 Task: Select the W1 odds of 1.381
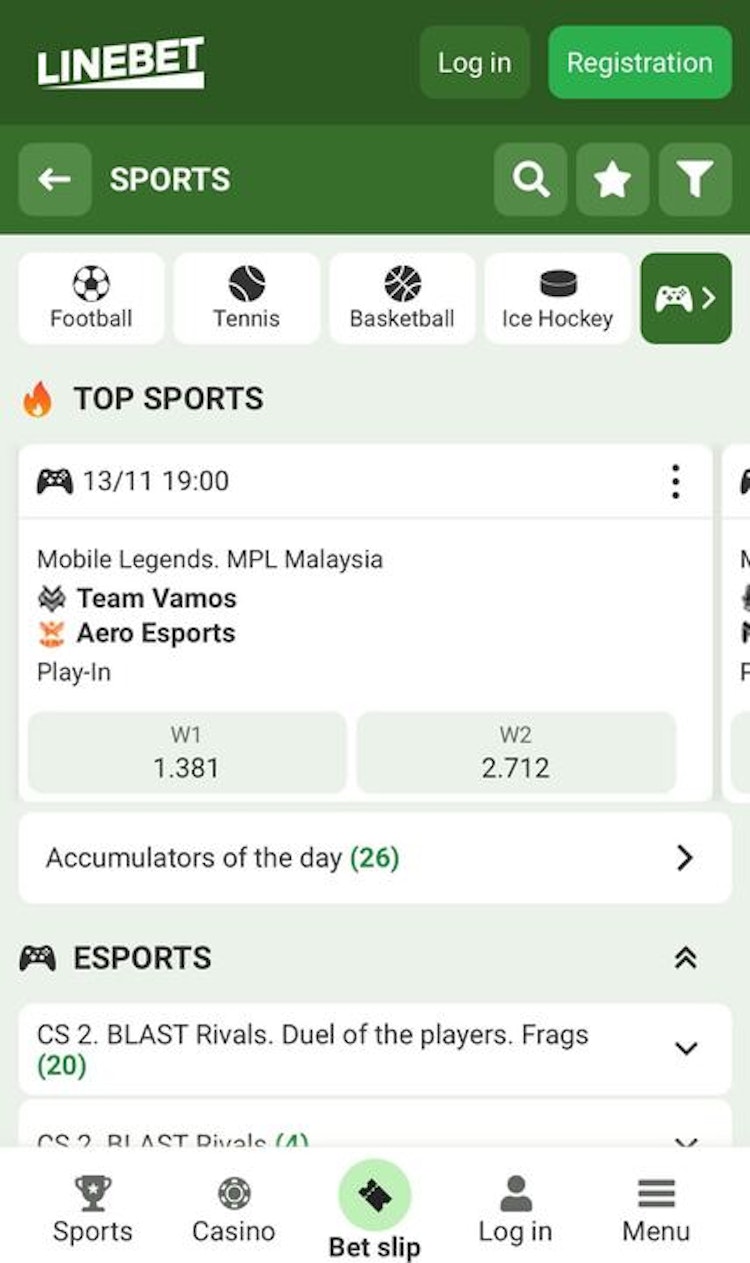pos(187,752)
